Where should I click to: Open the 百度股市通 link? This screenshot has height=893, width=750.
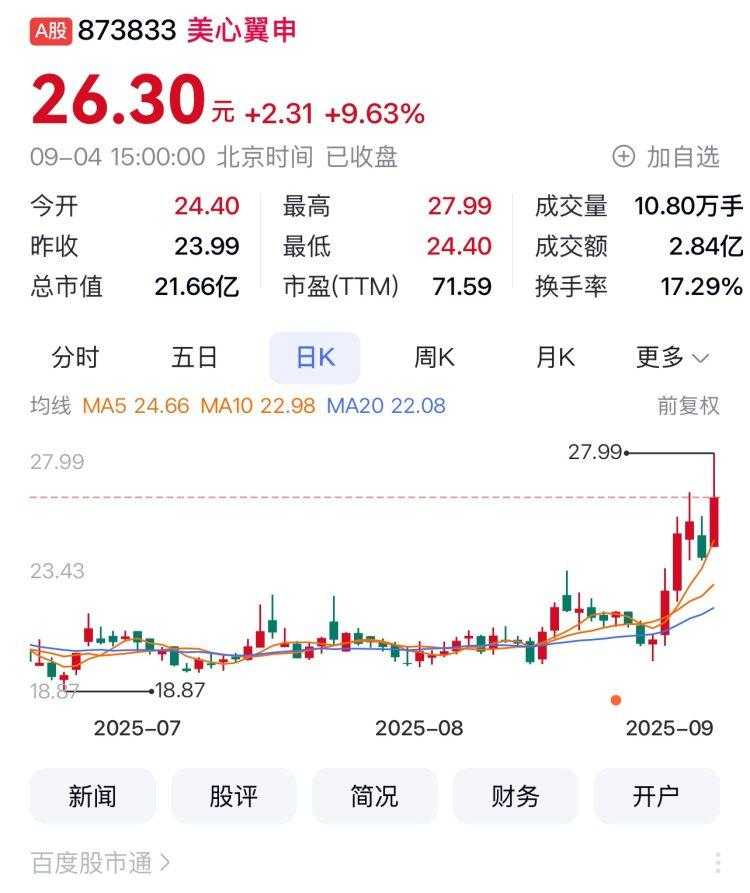pyautogui.click(x=100, y=862)
